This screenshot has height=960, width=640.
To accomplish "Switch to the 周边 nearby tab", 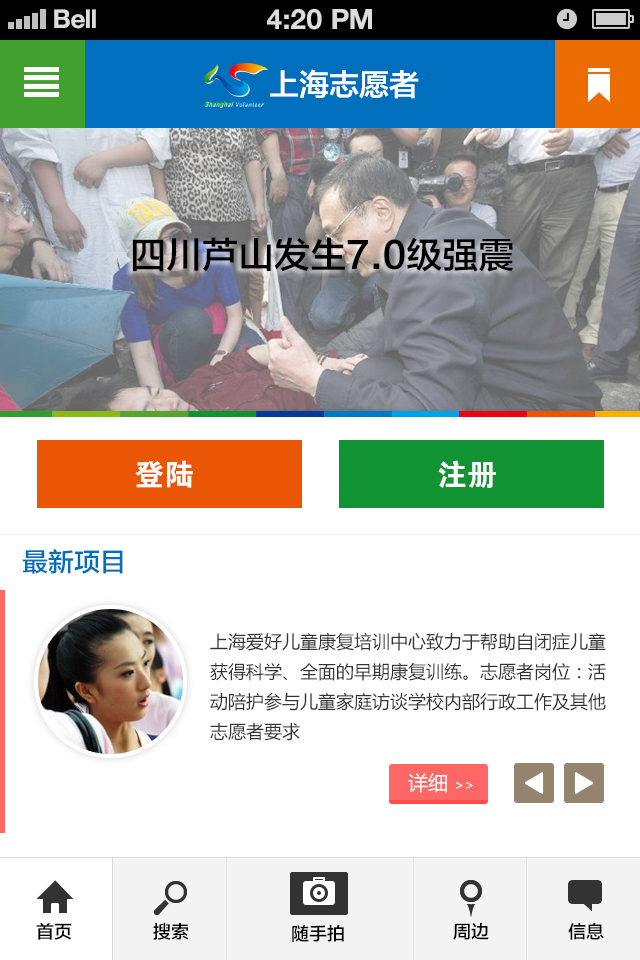I will [x=470, y=909].
